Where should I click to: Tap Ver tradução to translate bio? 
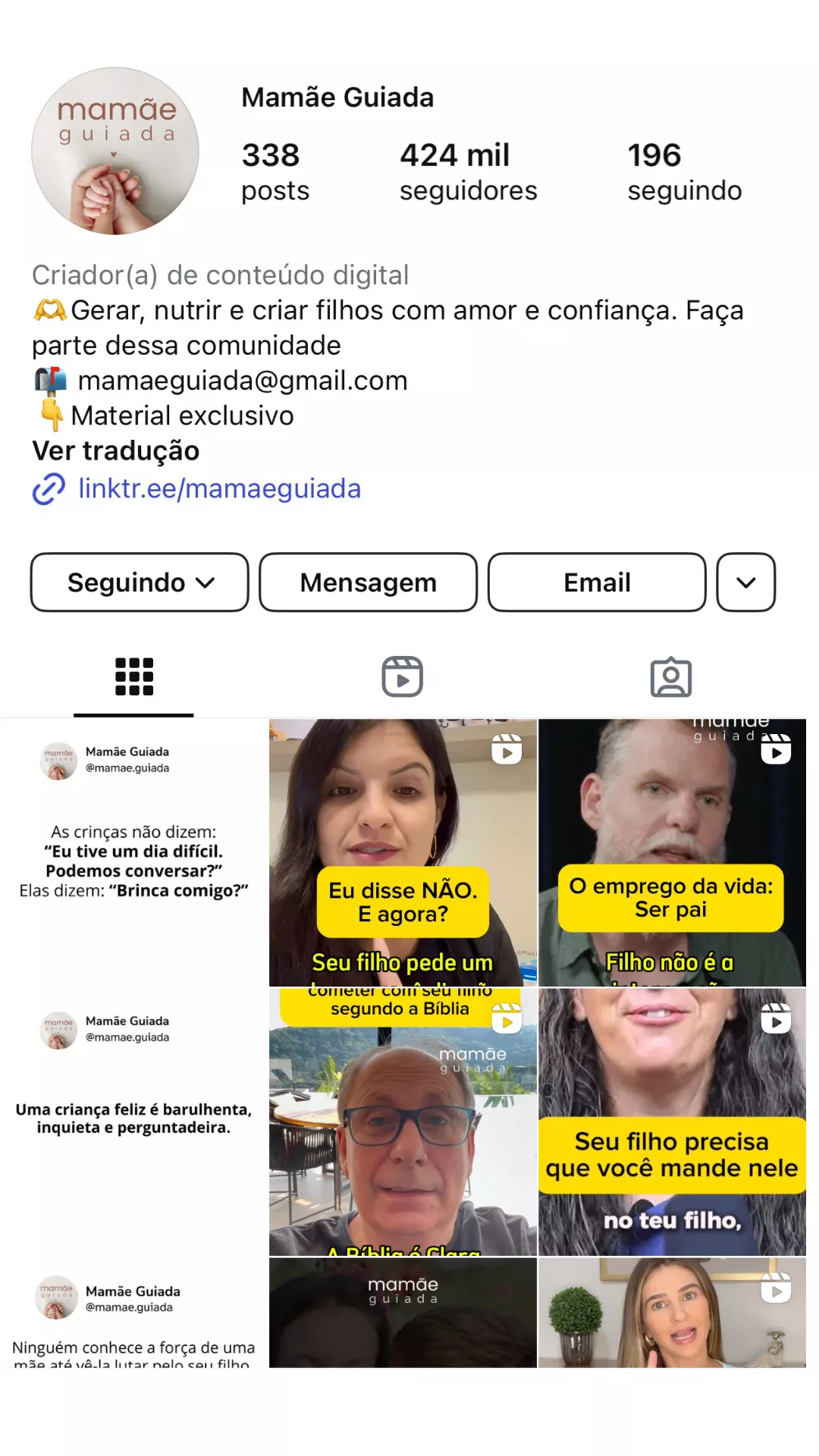pos(115,450)
